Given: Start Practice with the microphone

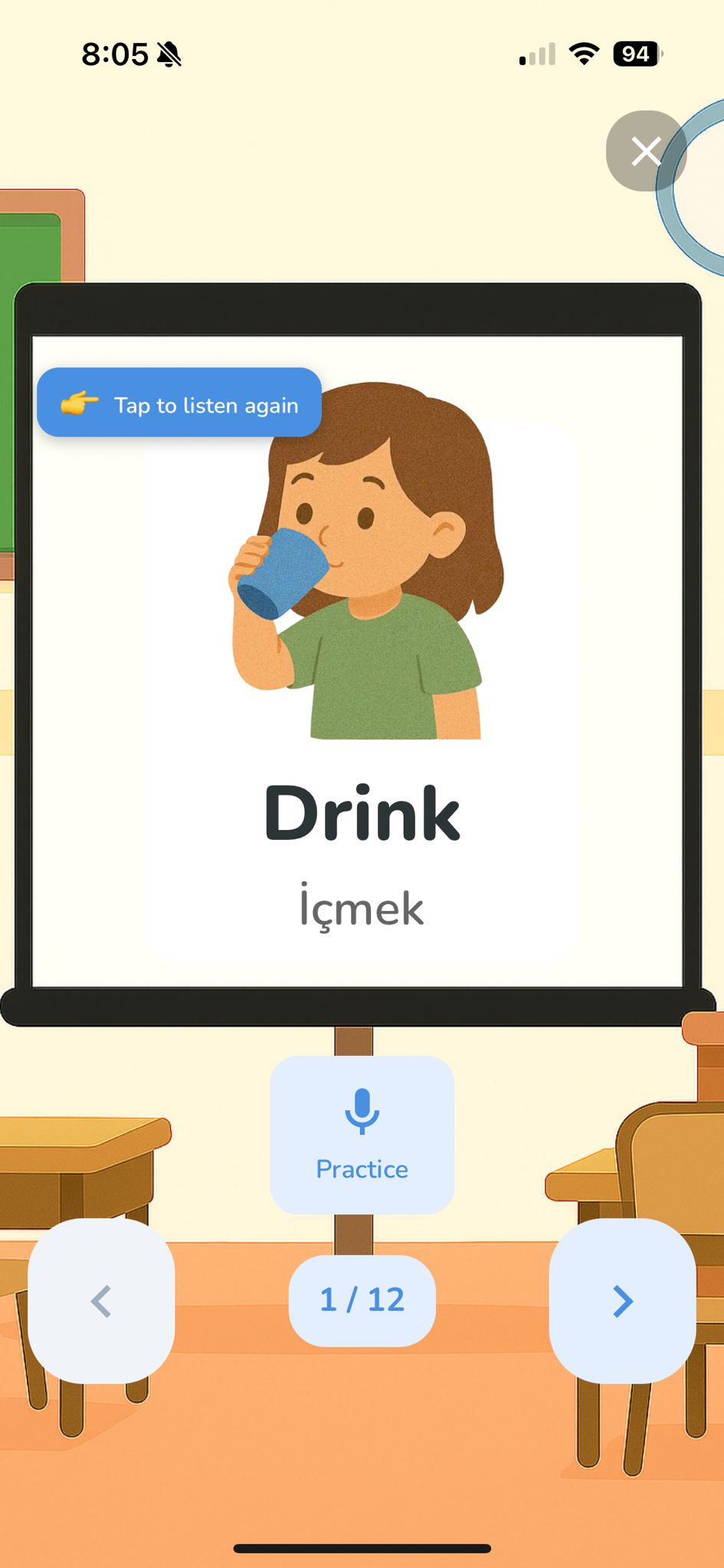Looking at the screenshot, I should point(362,1134).
